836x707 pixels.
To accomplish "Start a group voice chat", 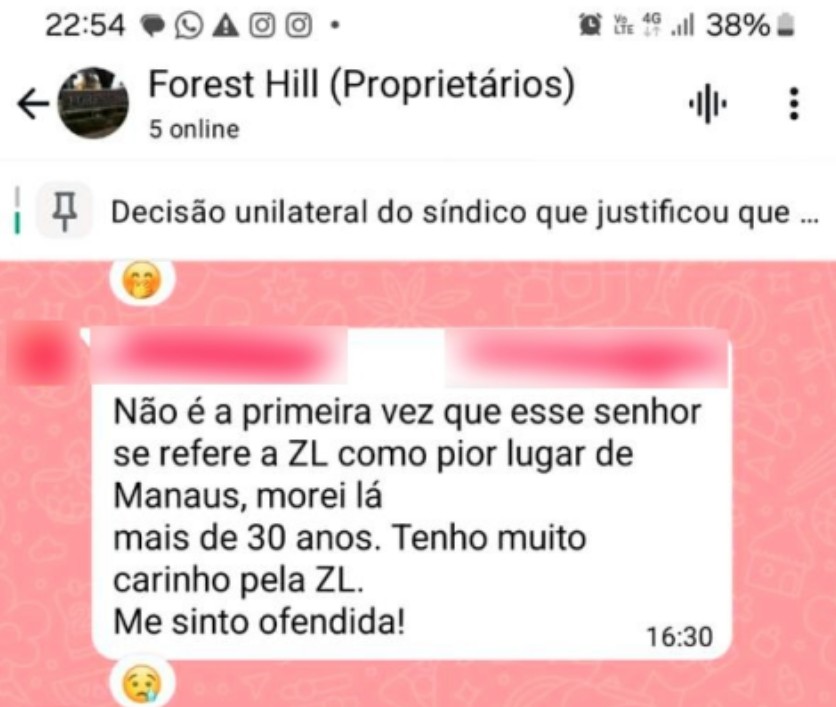I will pos(708,104).
